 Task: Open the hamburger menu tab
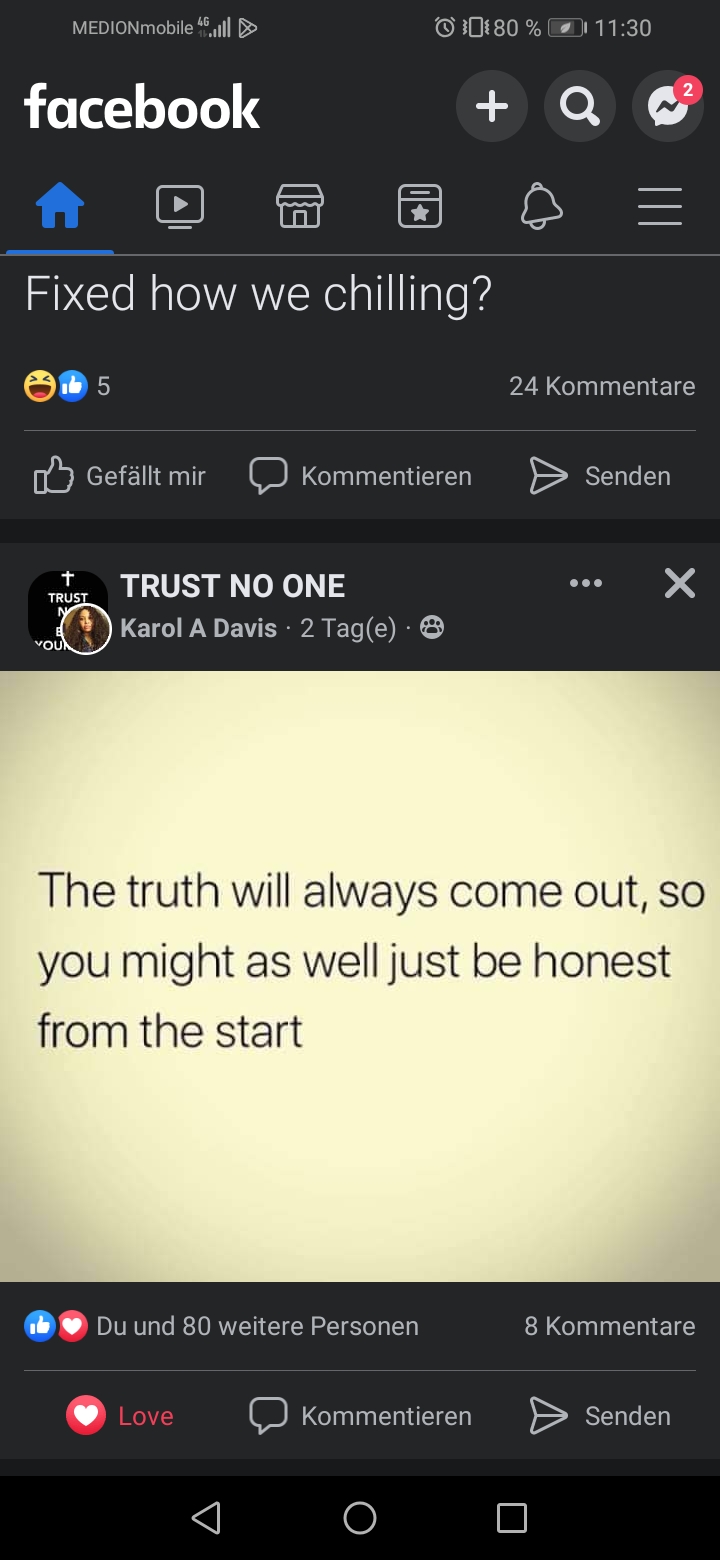click(x=660, y=207)
